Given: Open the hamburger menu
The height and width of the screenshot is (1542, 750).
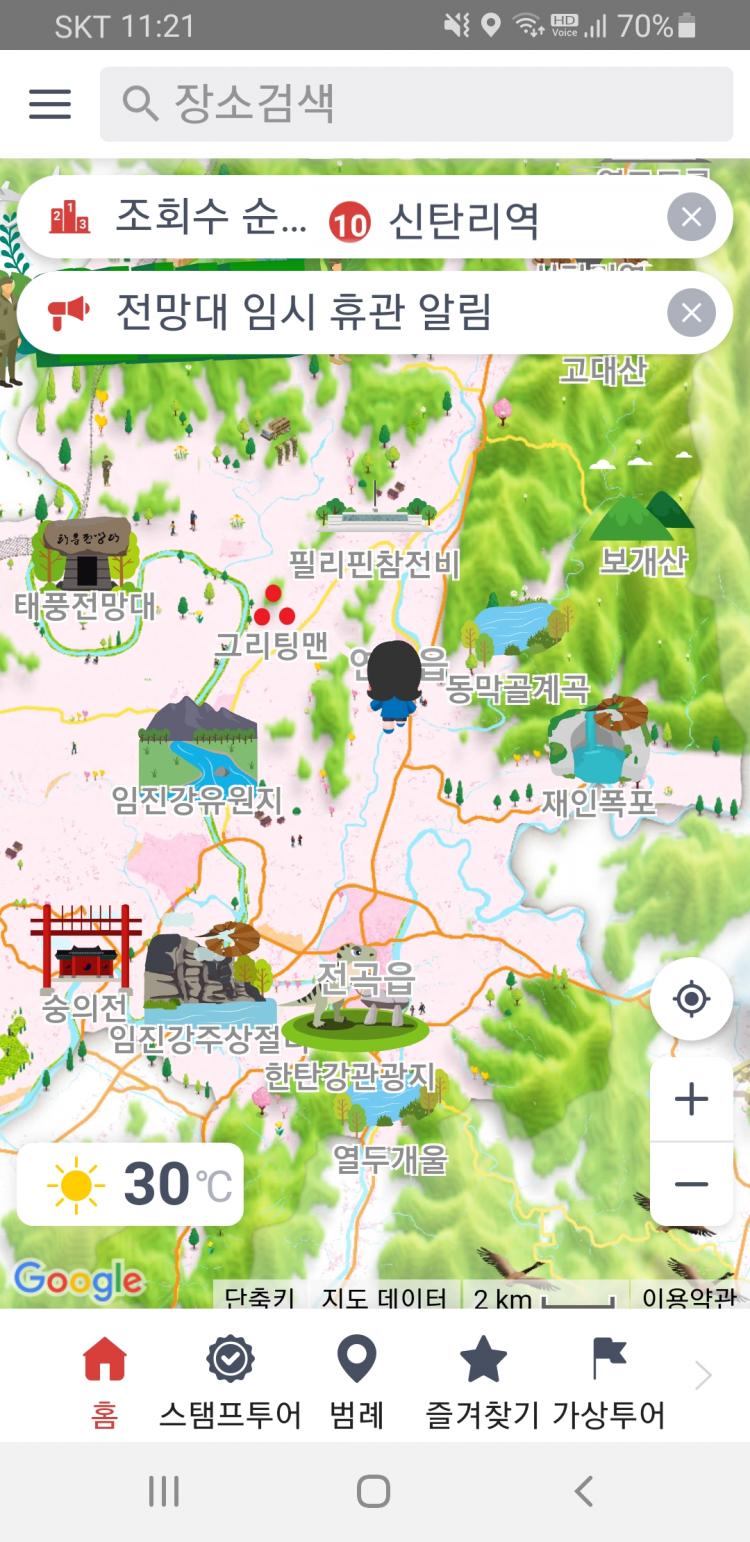Looking at the screenshot, I should click(50, 104).
